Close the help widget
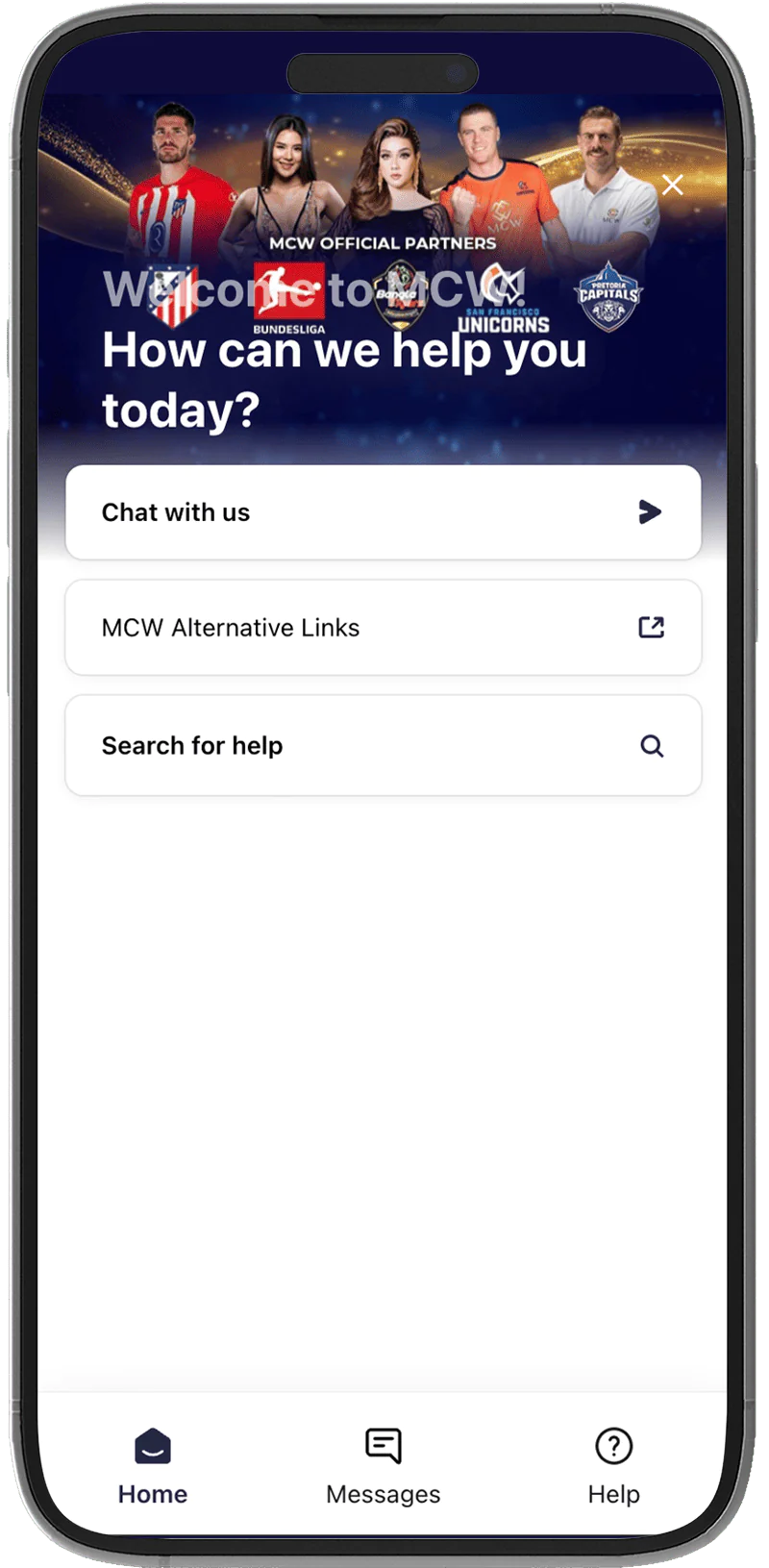Viewport: 769px width, 1568px height. [672, 185]
